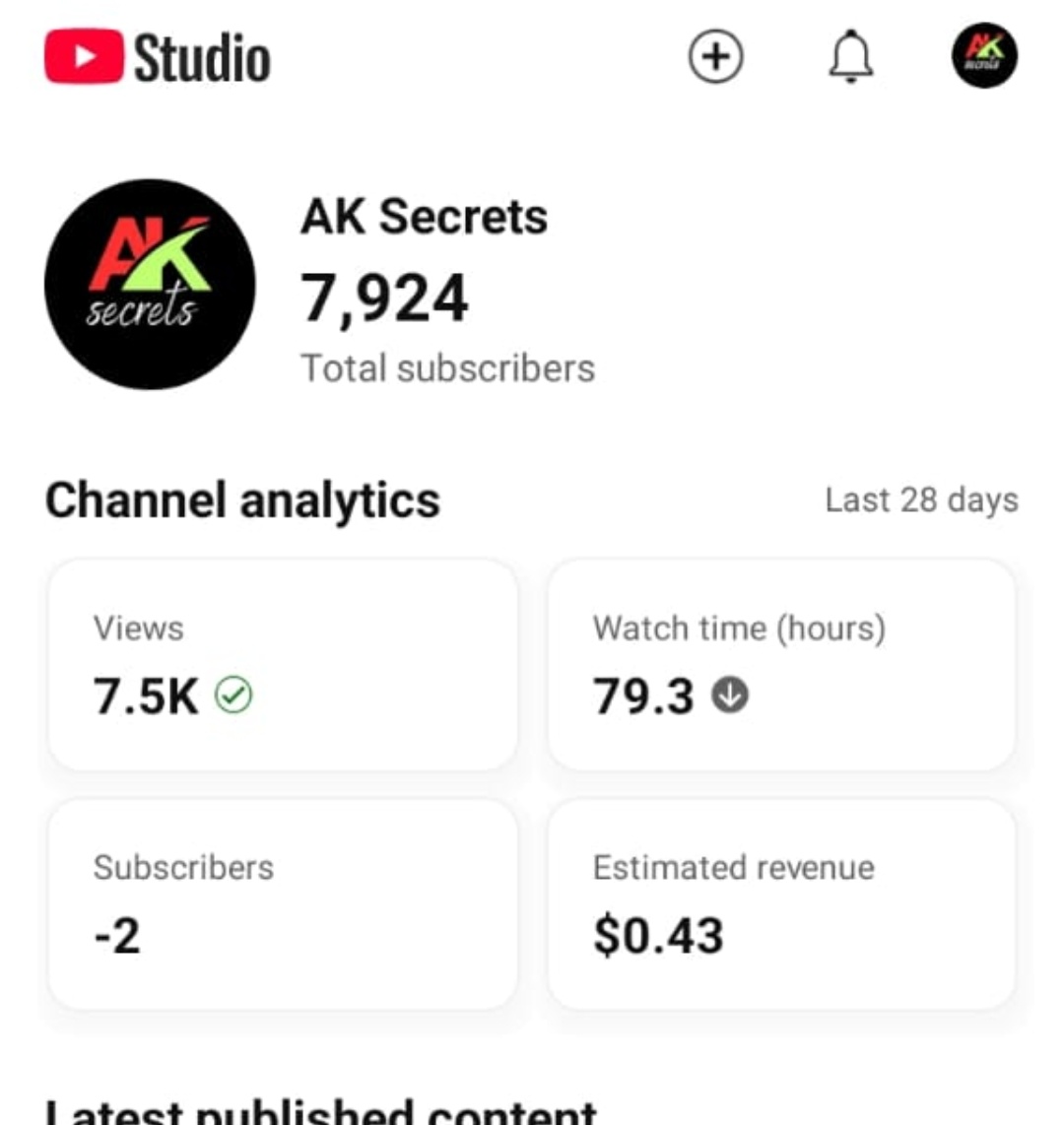Viewport: 1064px width, 1125px height.
Task: Open the notifications bell
Action: click(849, 57)
